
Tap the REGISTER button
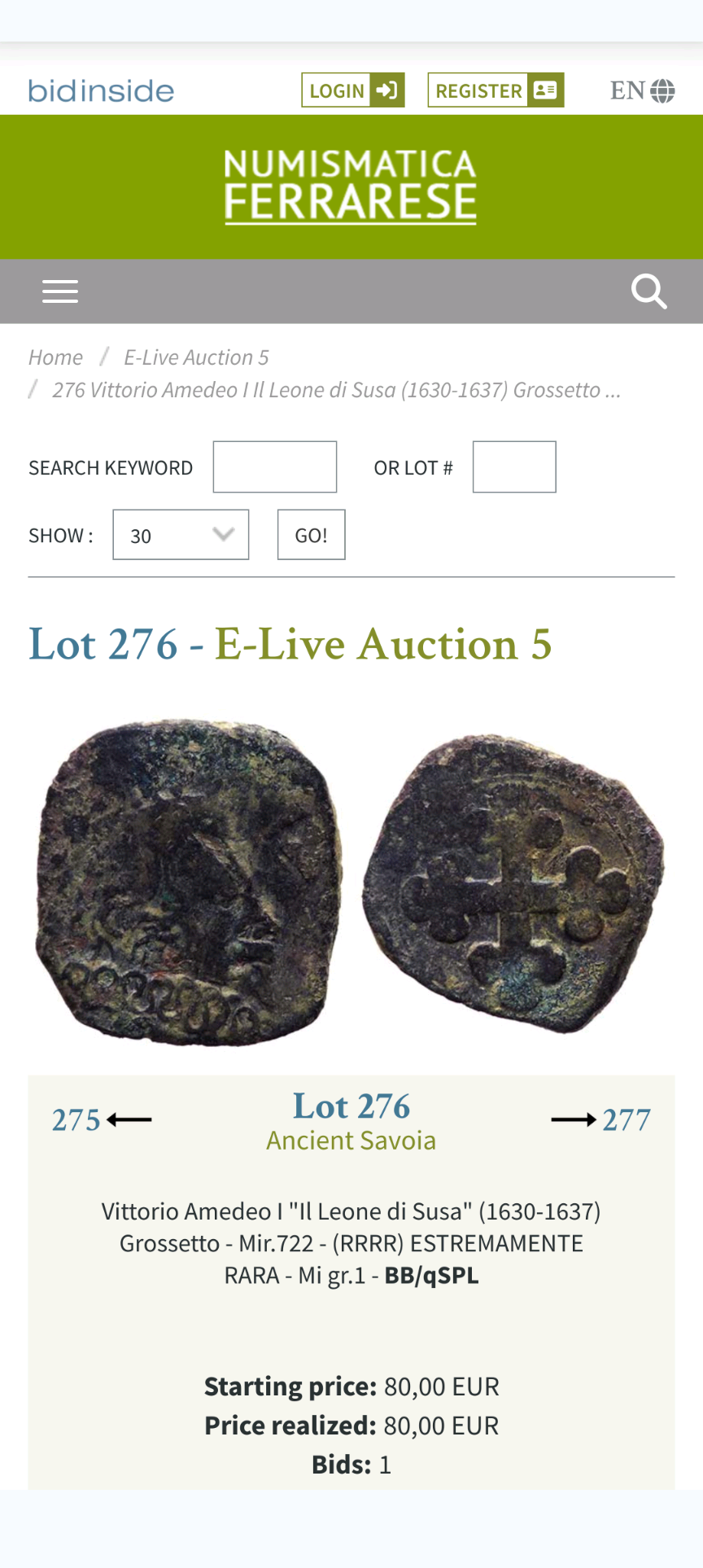496,90
